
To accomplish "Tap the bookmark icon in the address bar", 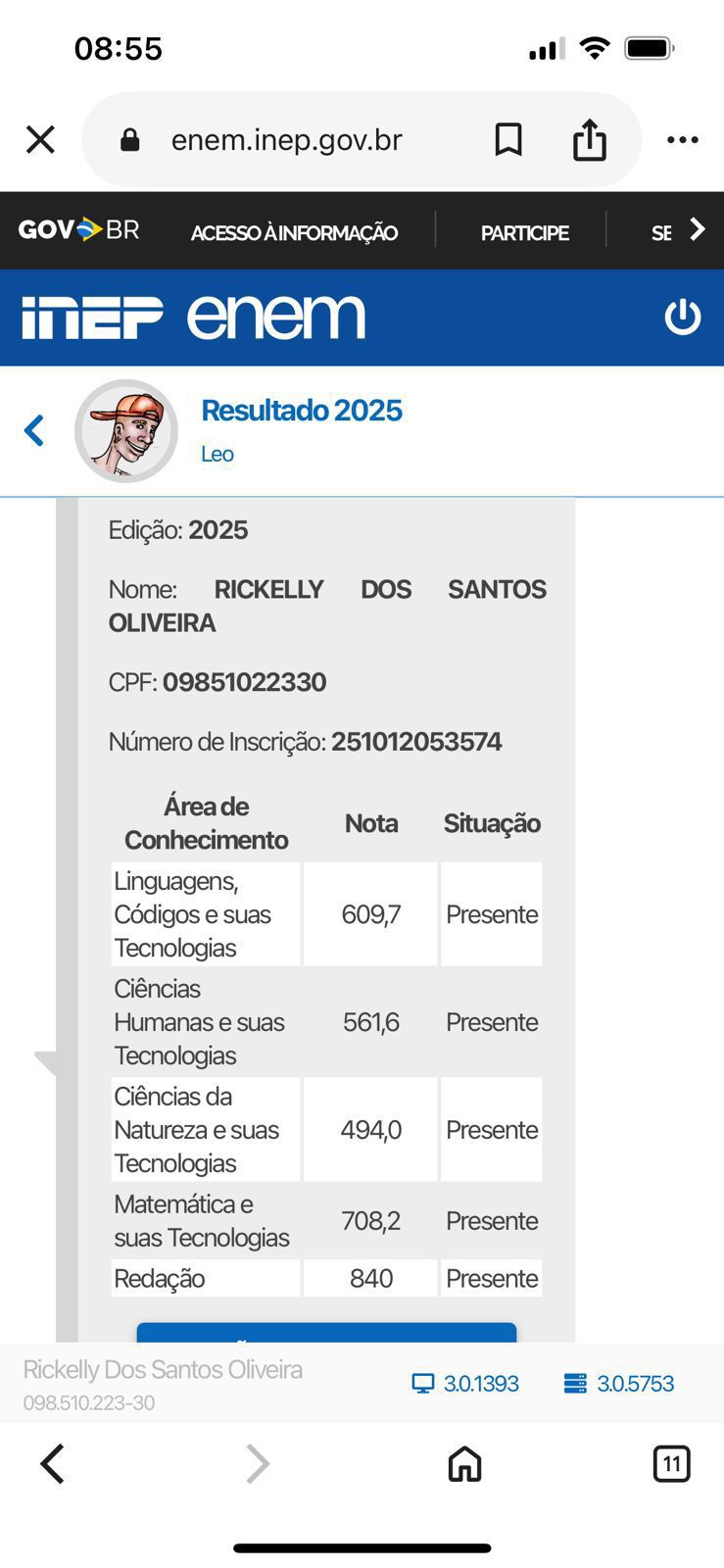I will coord(508,138).
